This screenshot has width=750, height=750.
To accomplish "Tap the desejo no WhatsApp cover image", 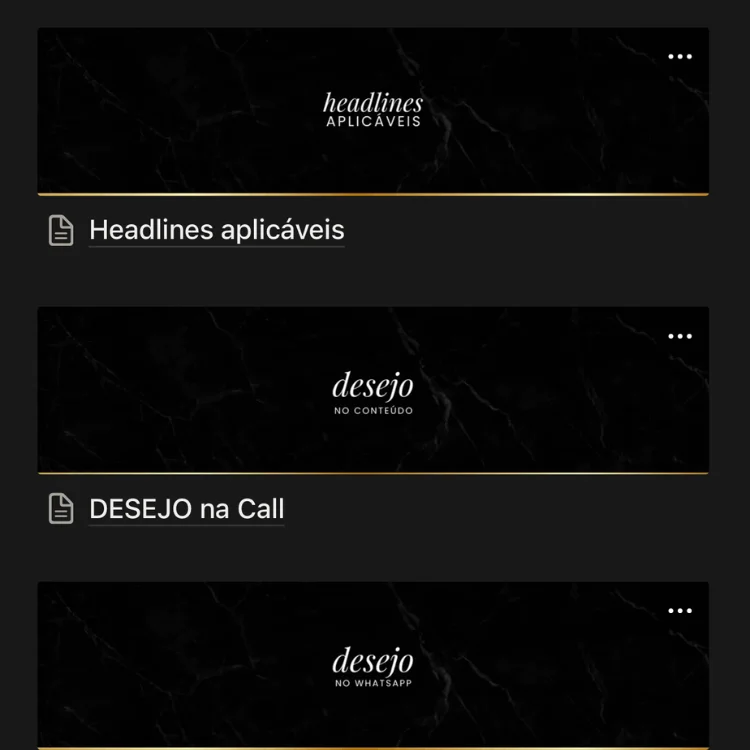I will point(372,666).
